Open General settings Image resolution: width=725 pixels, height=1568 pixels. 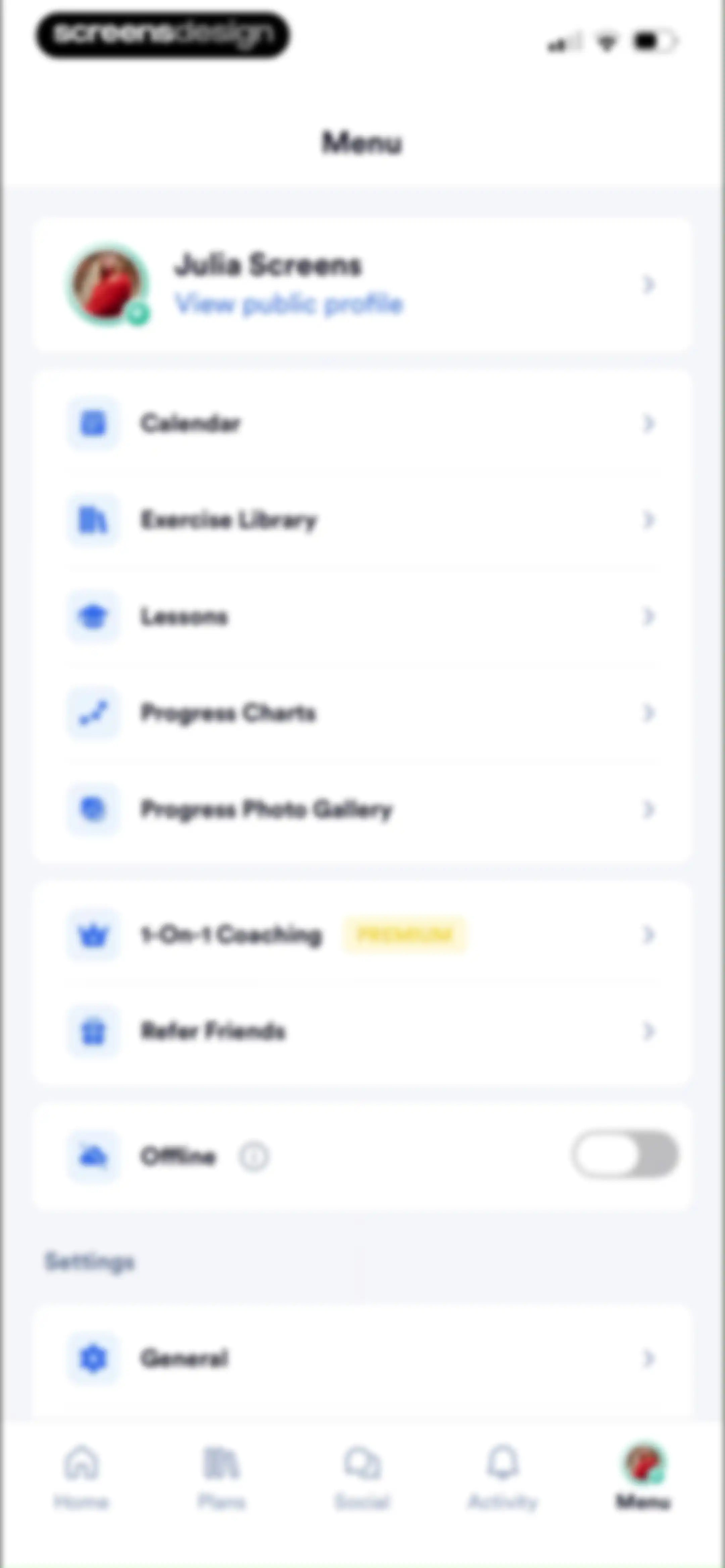(361, 1358)
